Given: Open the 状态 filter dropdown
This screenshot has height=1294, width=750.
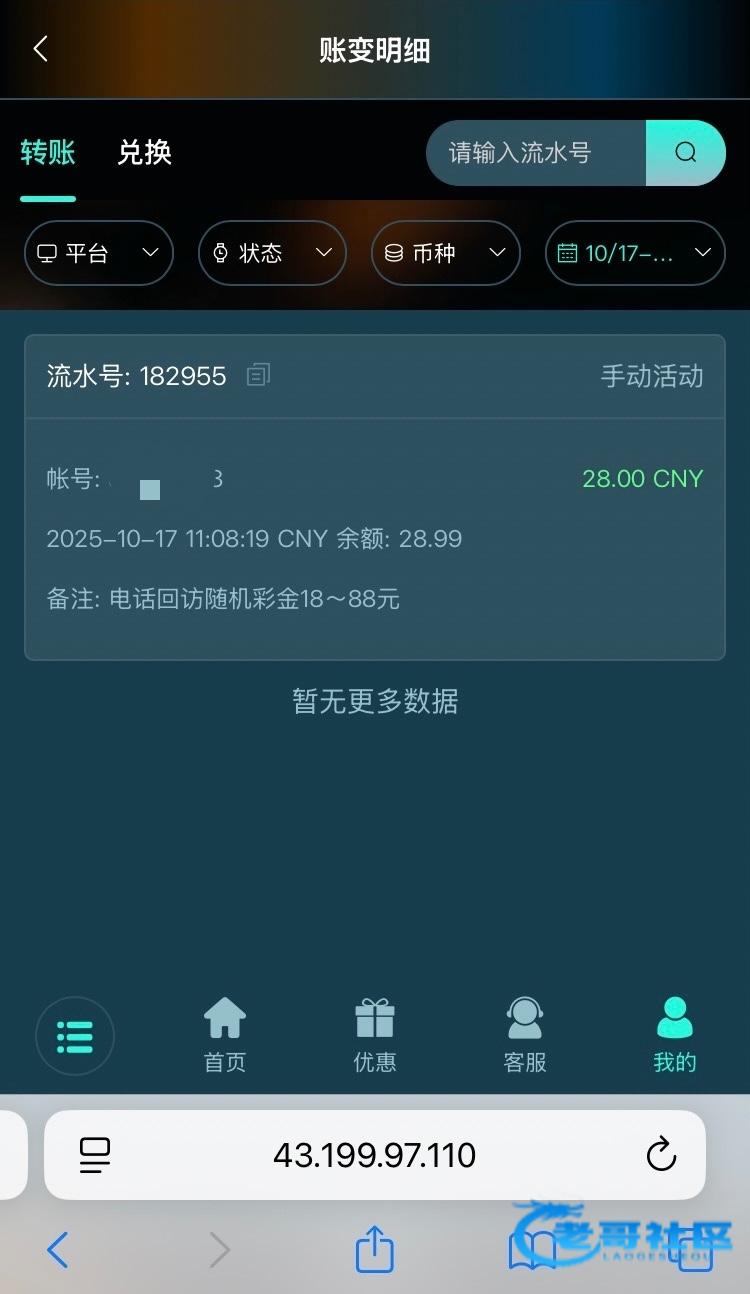Looking at the screenshot, I should pos(272,253).
